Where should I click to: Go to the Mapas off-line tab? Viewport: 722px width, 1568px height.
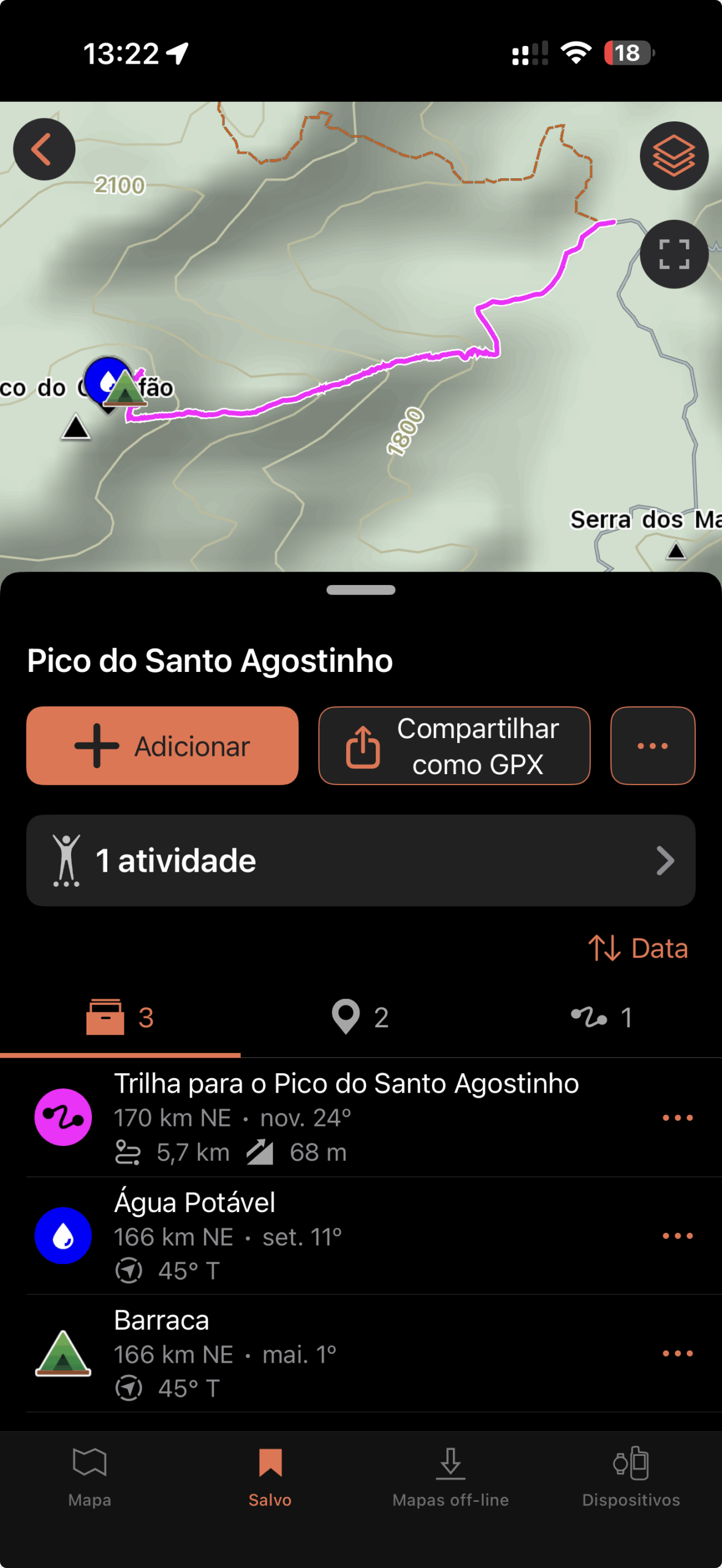click(x=450, y=1477)
